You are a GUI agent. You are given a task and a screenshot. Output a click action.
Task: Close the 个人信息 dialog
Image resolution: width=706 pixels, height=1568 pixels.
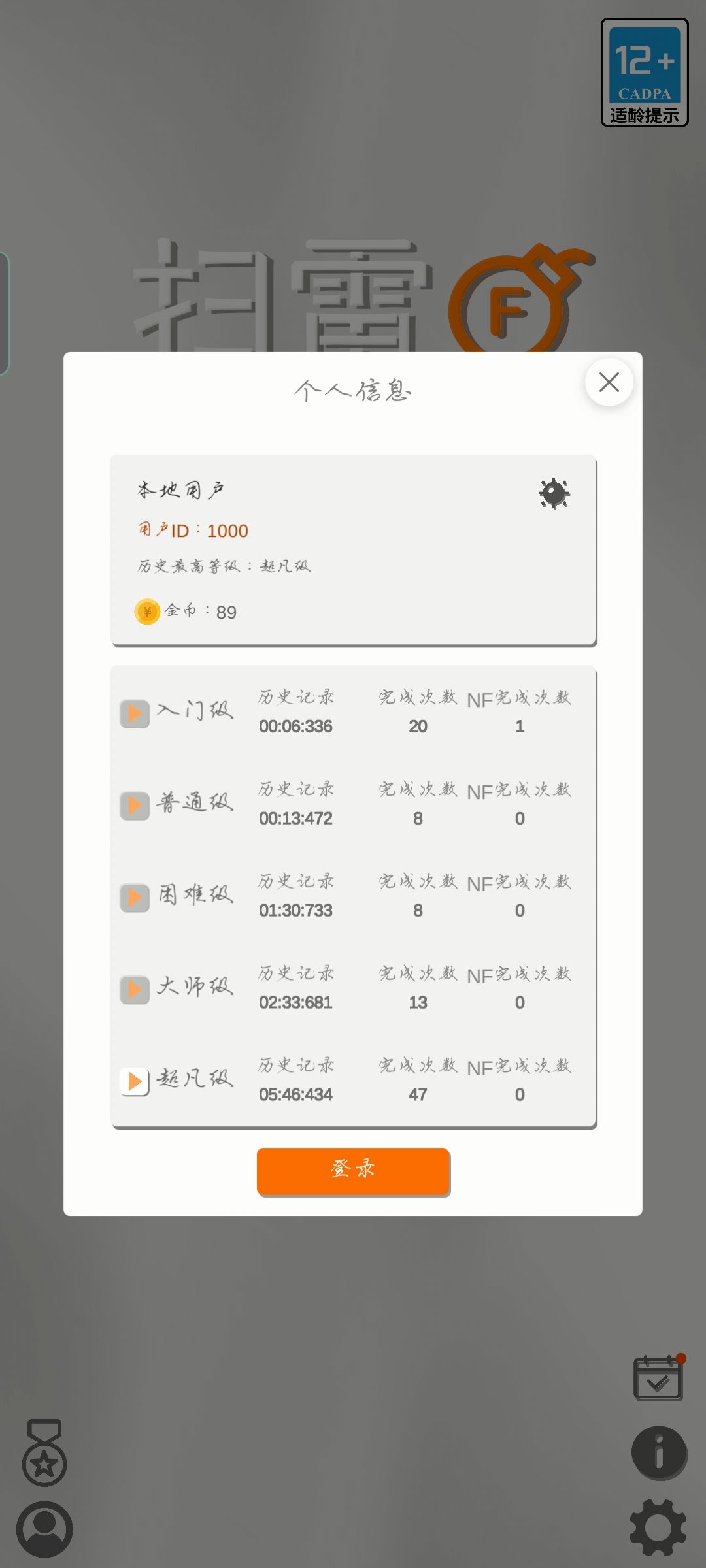[609, 382]
